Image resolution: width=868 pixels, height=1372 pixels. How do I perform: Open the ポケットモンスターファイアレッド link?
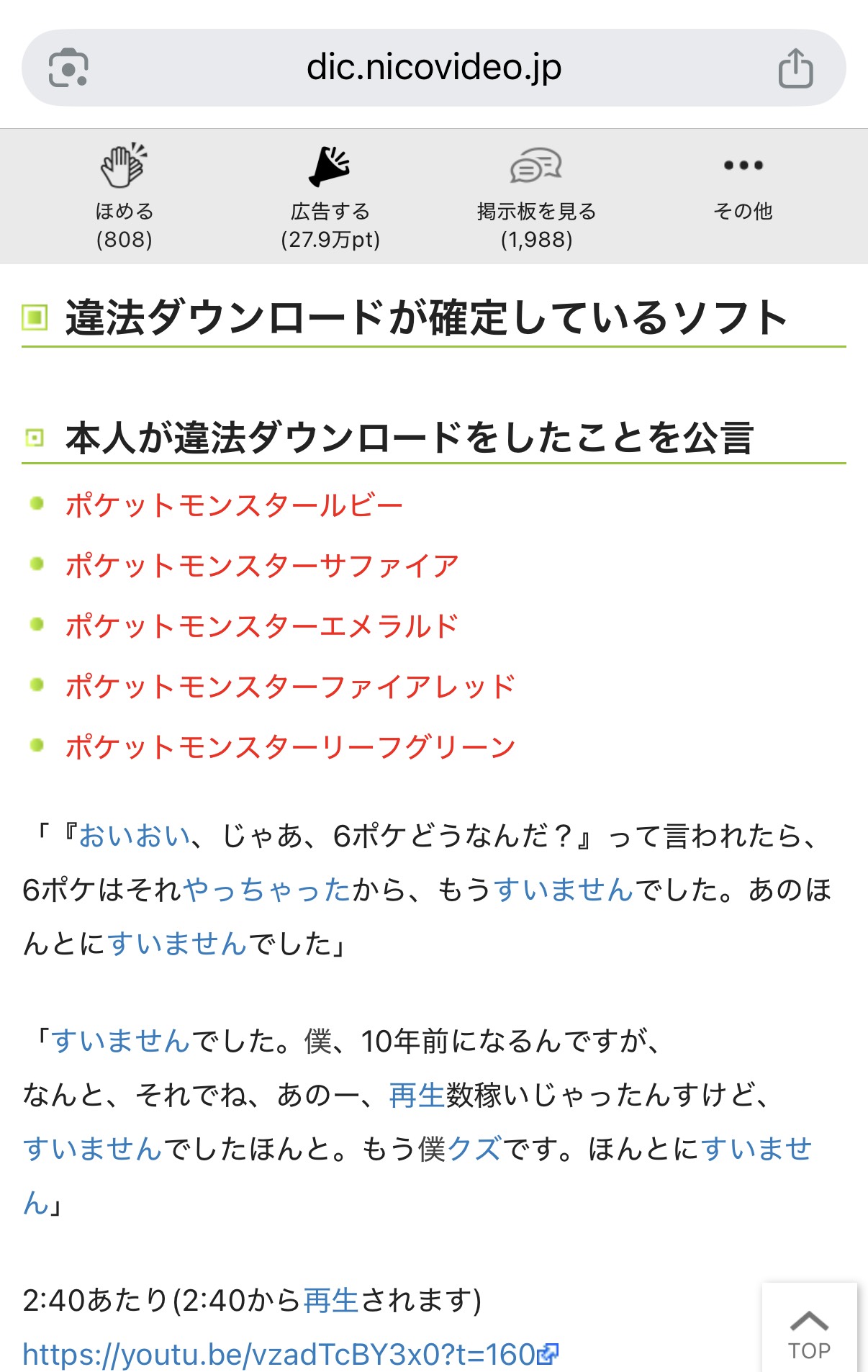pyautogui.click(x=290, y=687)
